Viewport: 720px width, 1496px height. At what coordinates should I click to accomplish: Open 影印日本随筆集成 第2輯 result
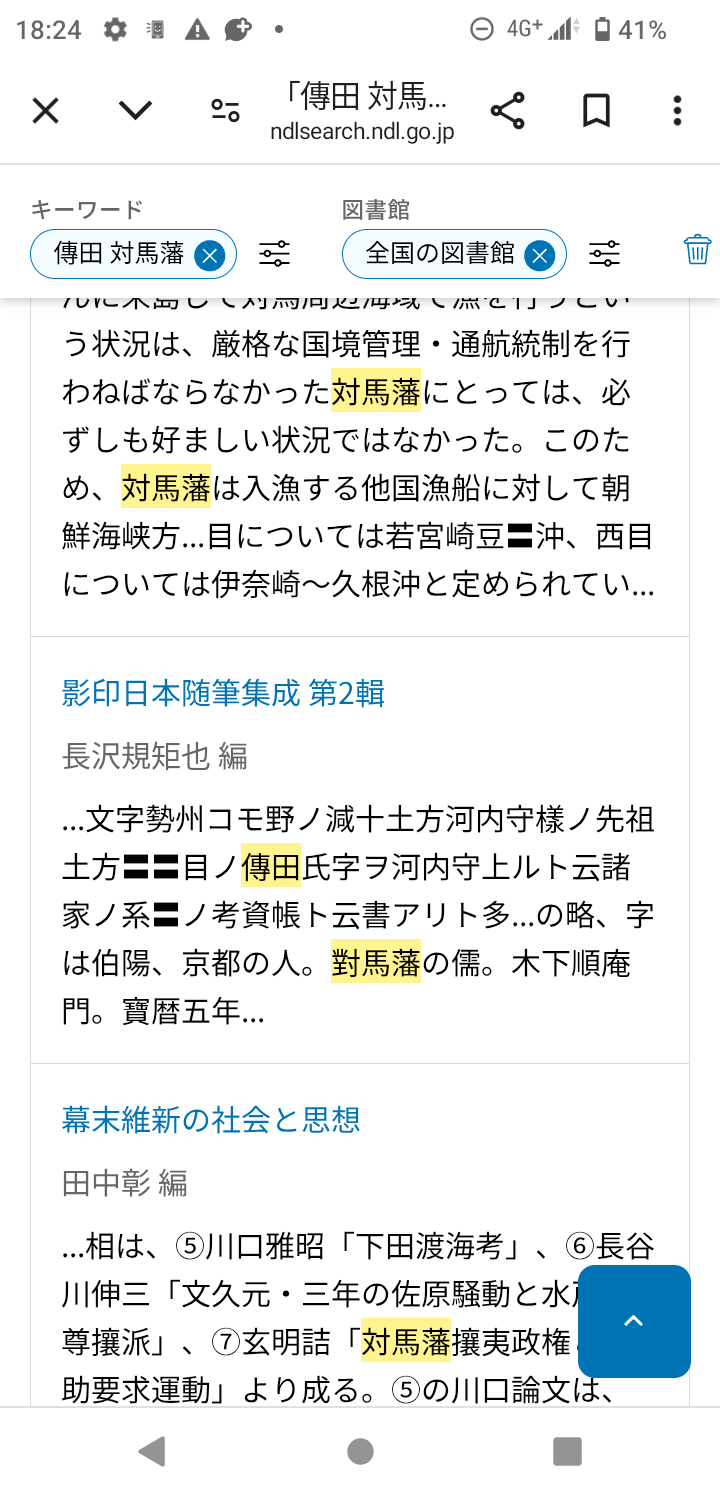(x=223, y=693)
